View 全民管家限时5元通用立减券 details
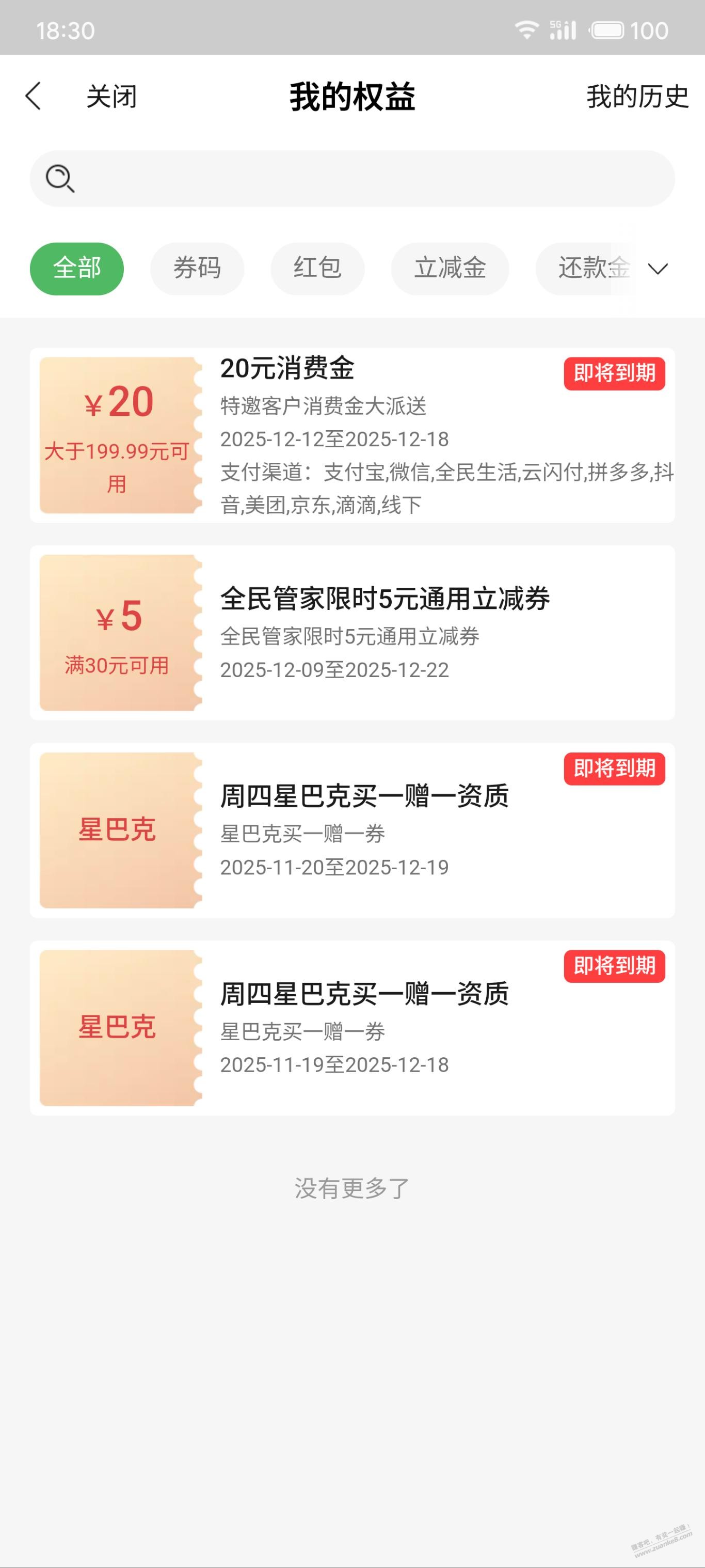The image size is (705, 1568). click(x=352, y=633)
